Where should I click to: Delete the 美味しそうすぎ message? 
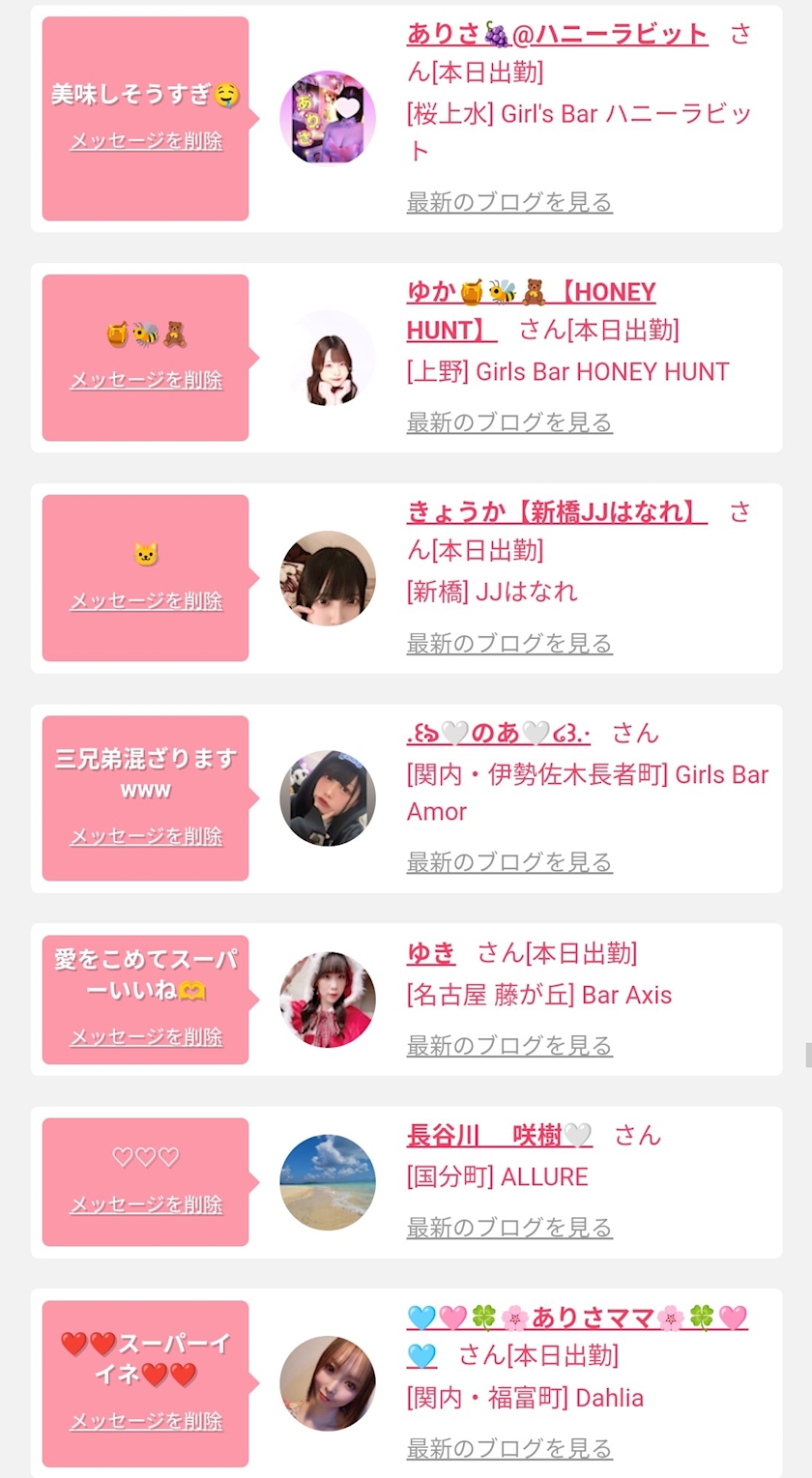(x=146, y=141)
